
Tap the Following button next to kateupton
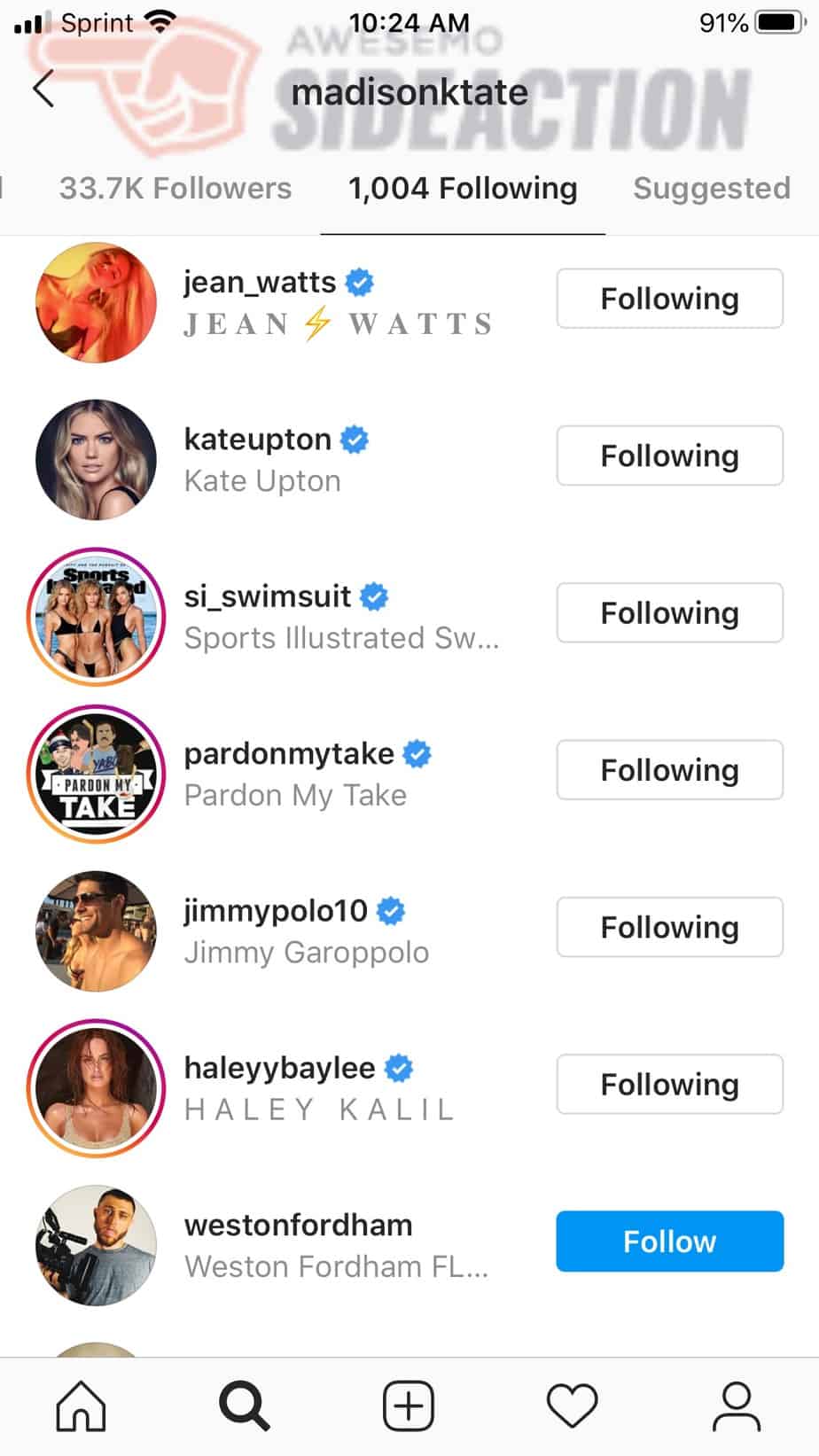(669, 455)
